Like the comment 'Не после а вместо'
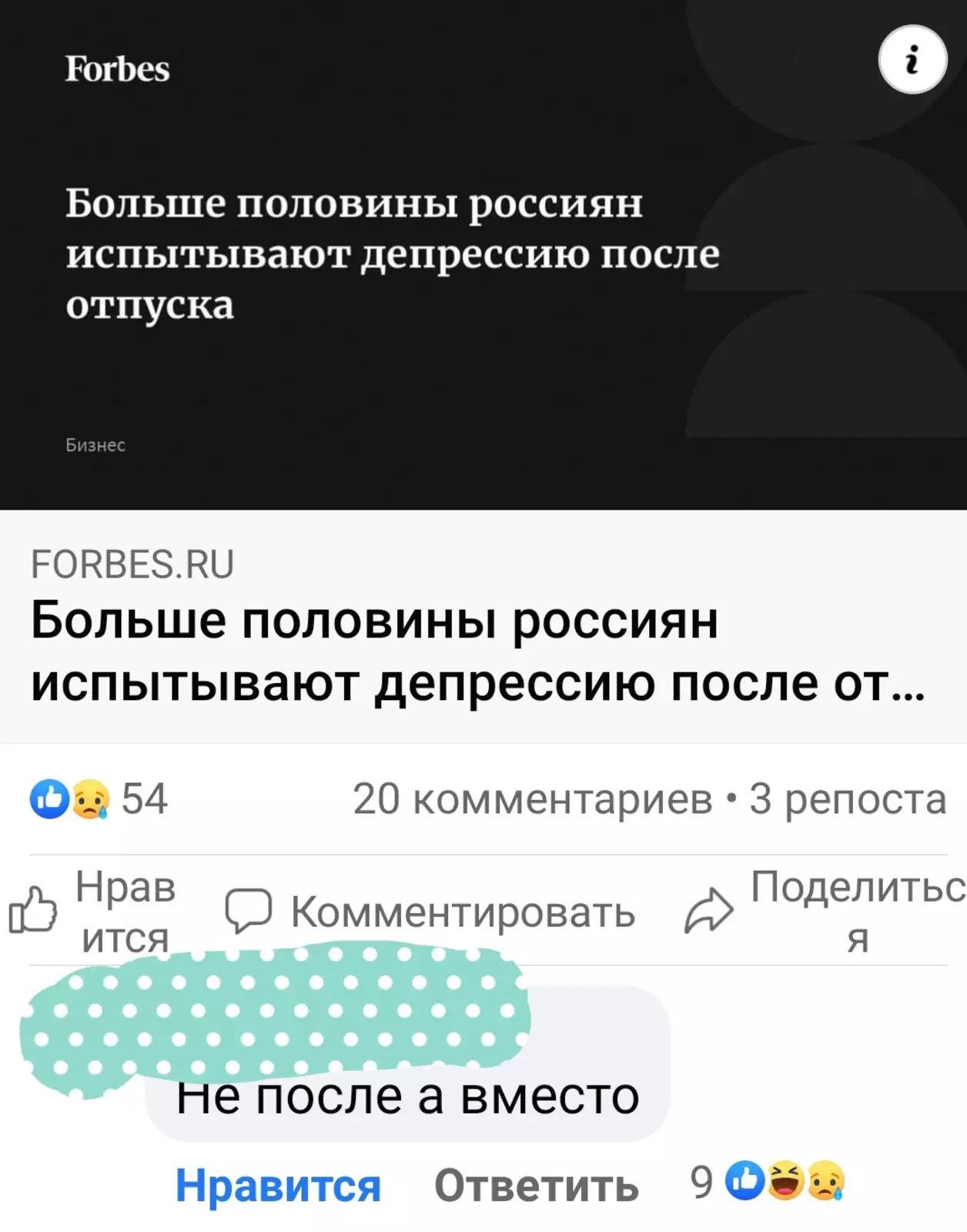 (278, 1185)
